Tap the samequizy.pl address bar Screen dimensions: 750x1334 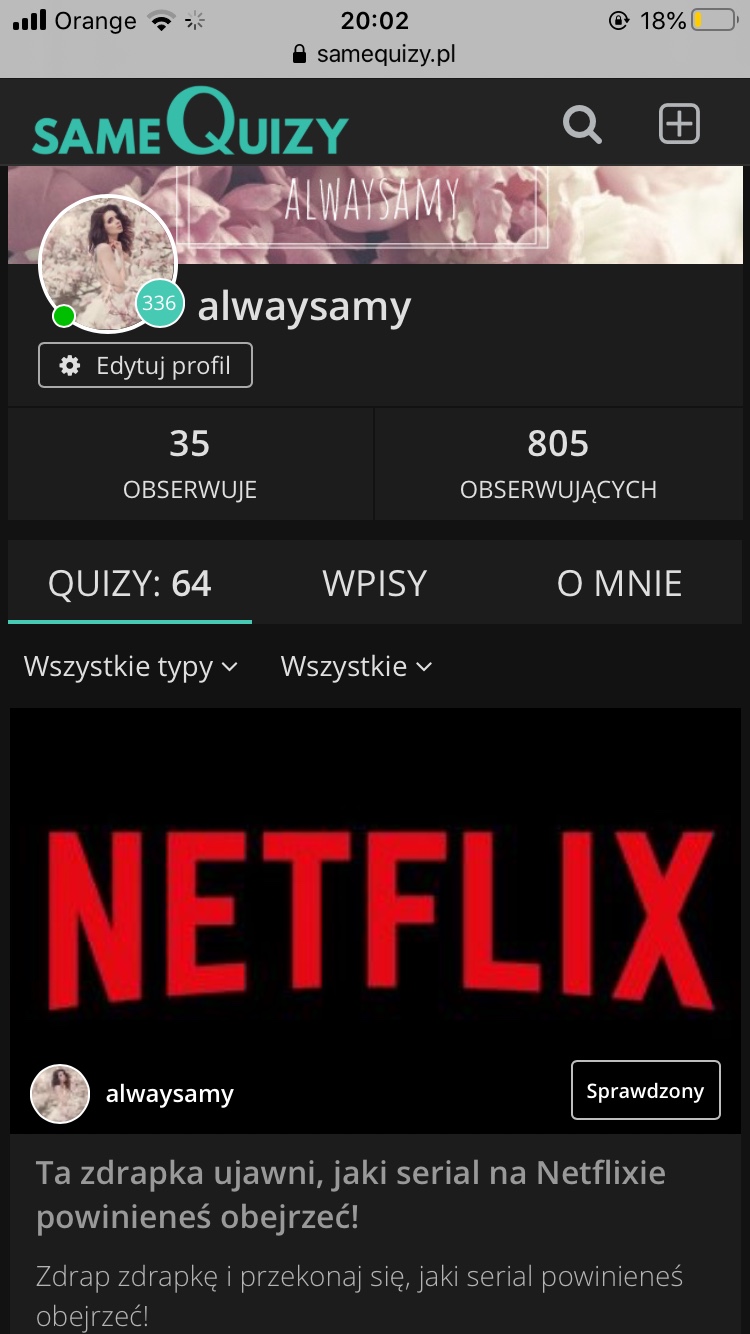[375, 54]
